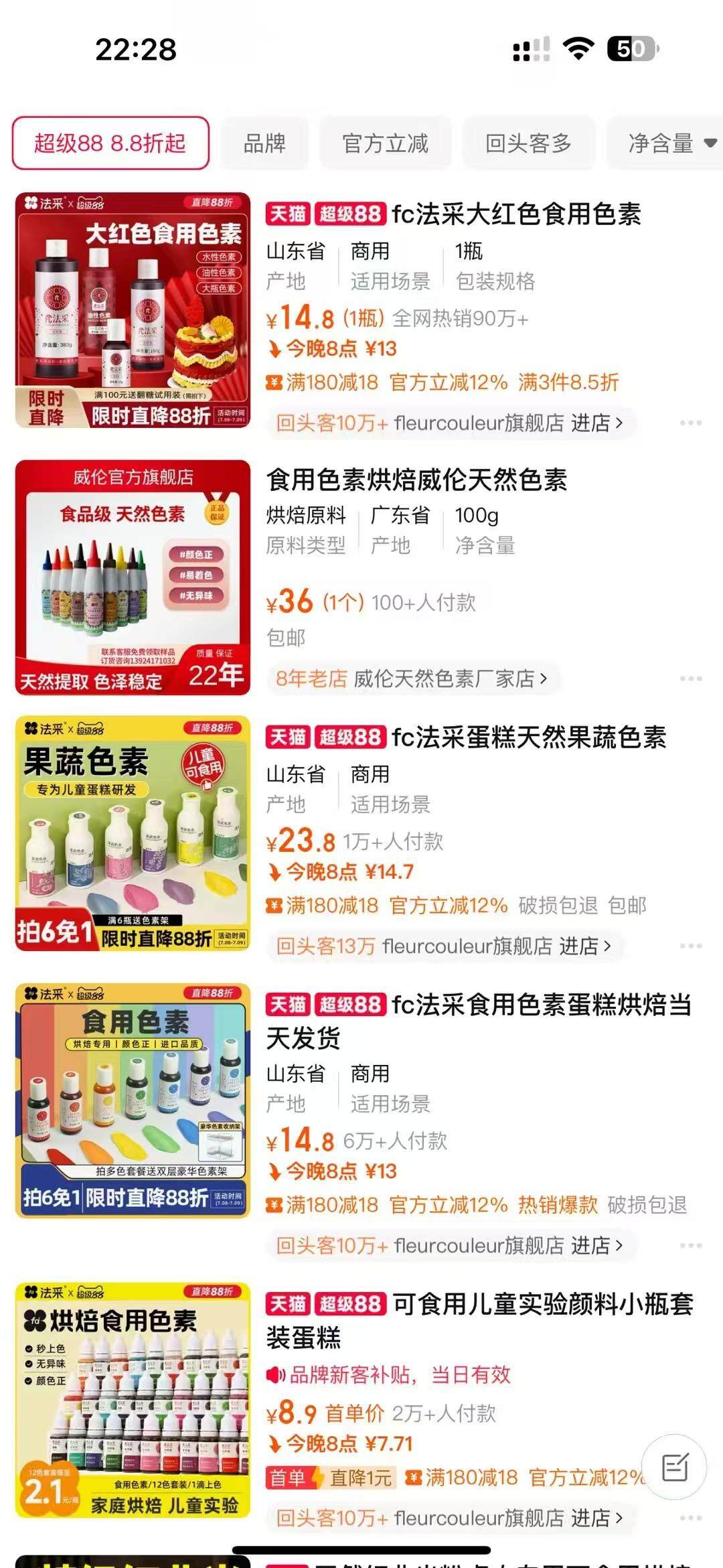723x1568 pixels.
Task: Open fc法采食用色素蛋糕烘焙当天发货 image
Action: pyautogui.click(x=133, y=1100)
